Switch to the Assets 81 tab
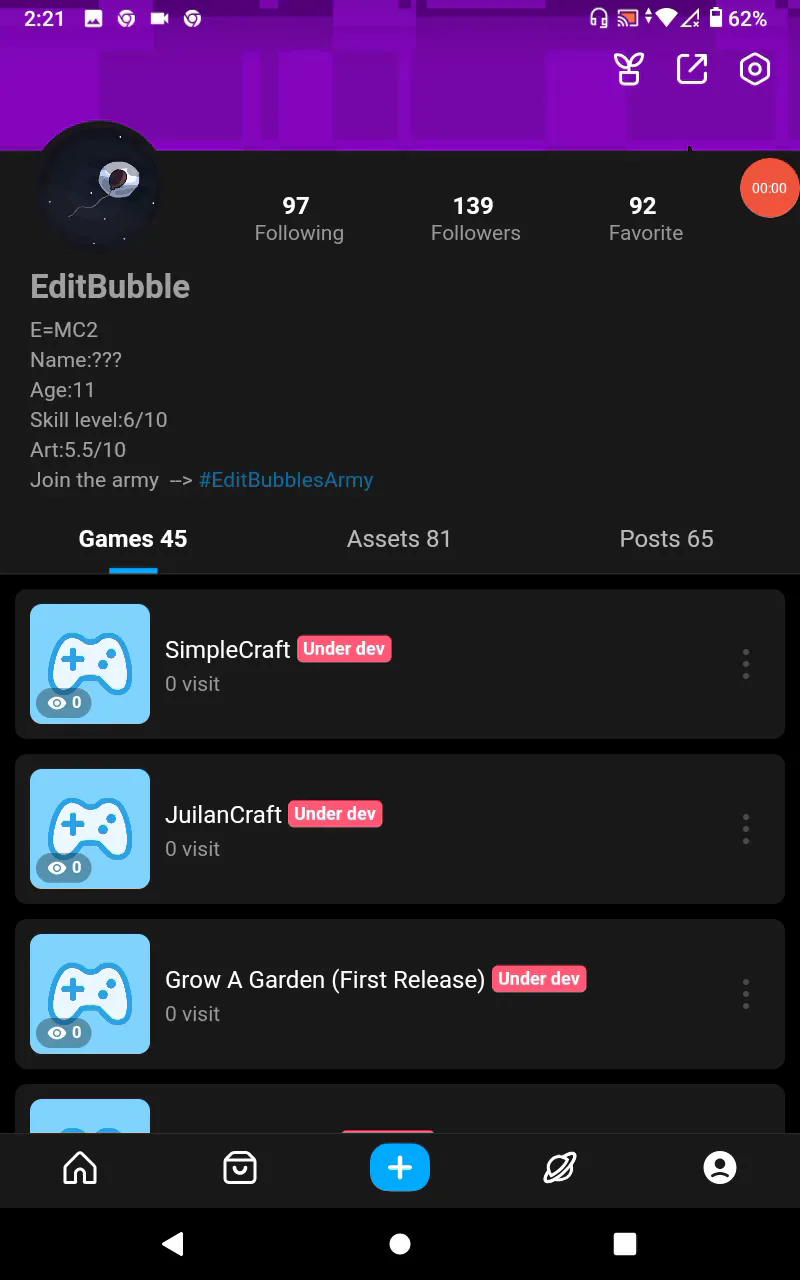The width and height of the screenshot is (800, 1280). [x=399, y=539]
